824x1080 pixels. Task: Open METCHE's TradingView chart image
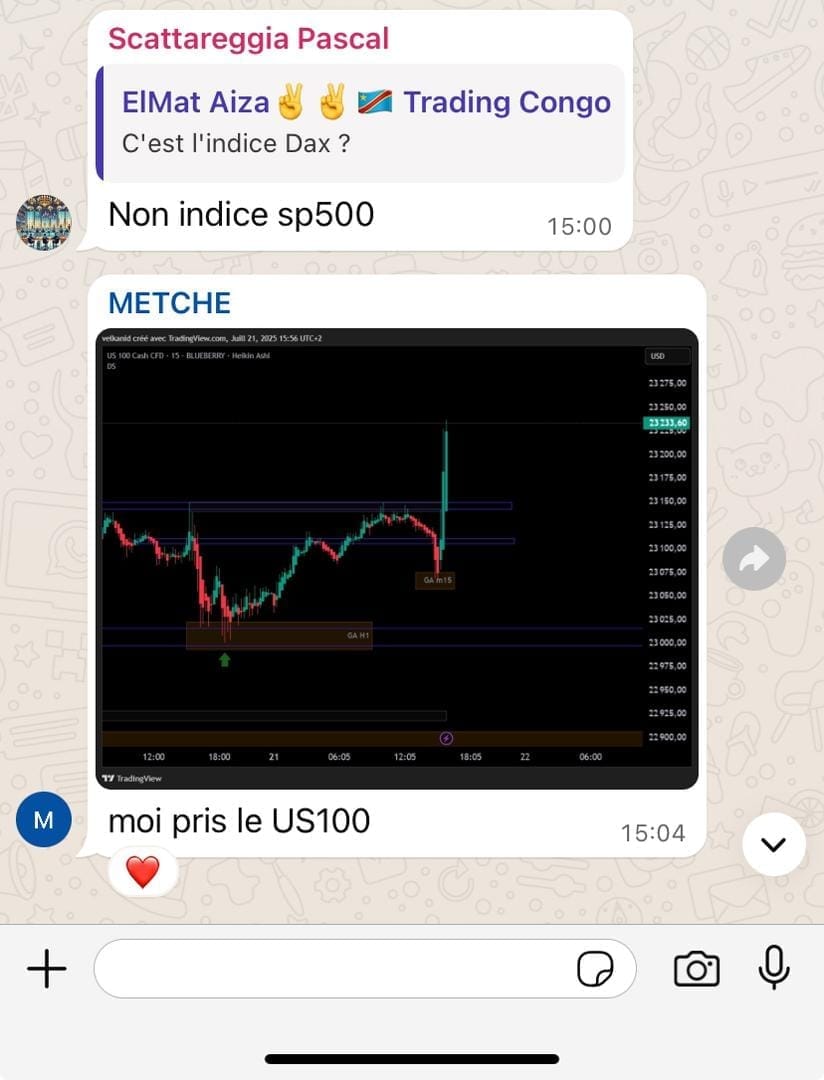pyautogui.click(x=397, y=558)
